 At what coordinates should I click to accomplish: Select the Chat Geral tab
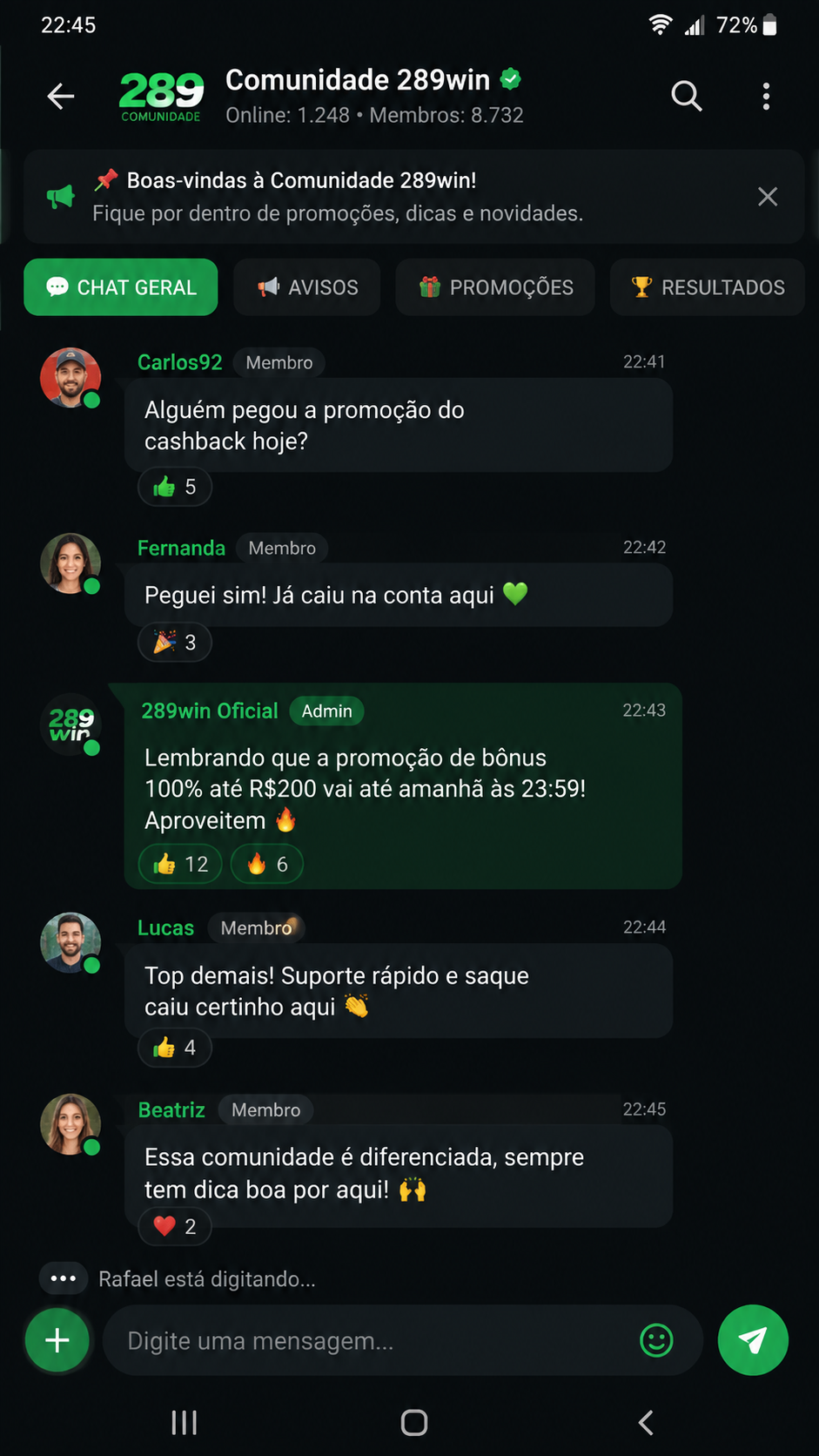coord(121,287)
